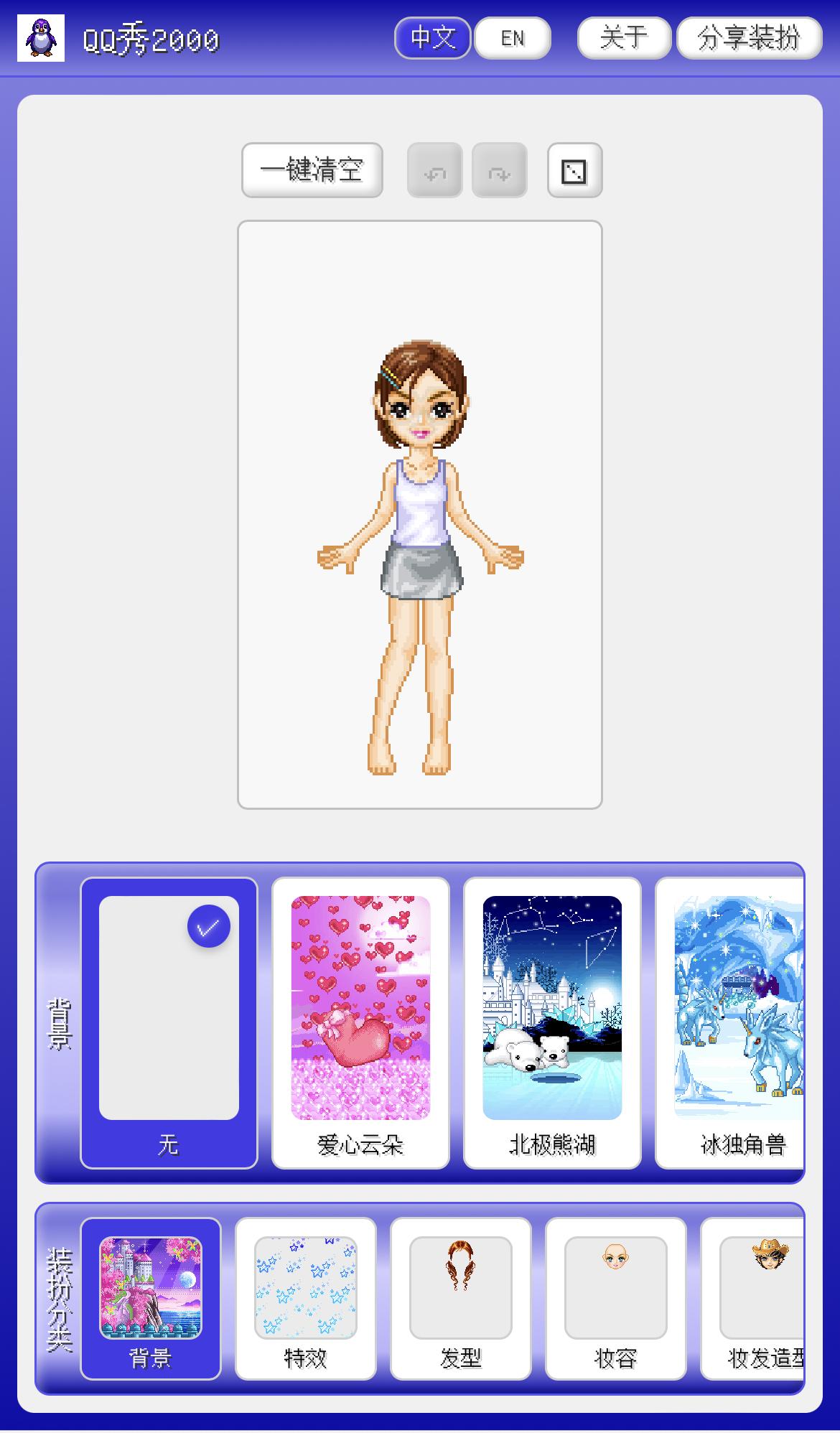
Task: Switch language to EN
Action: [x=513, y=38]
